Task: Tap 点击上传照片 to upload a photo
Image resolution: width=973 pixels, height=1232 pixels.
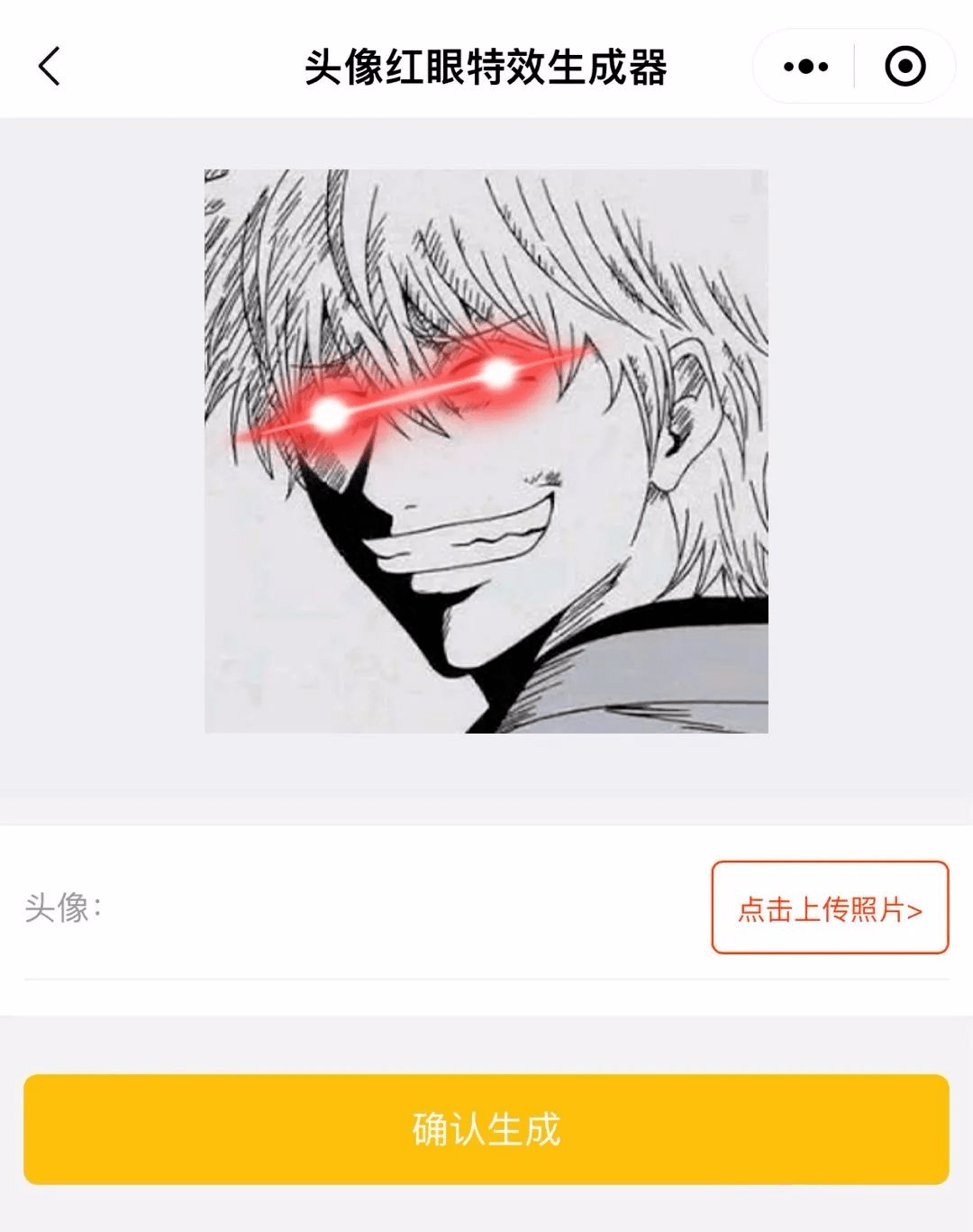Action: (x=830, y=908)
